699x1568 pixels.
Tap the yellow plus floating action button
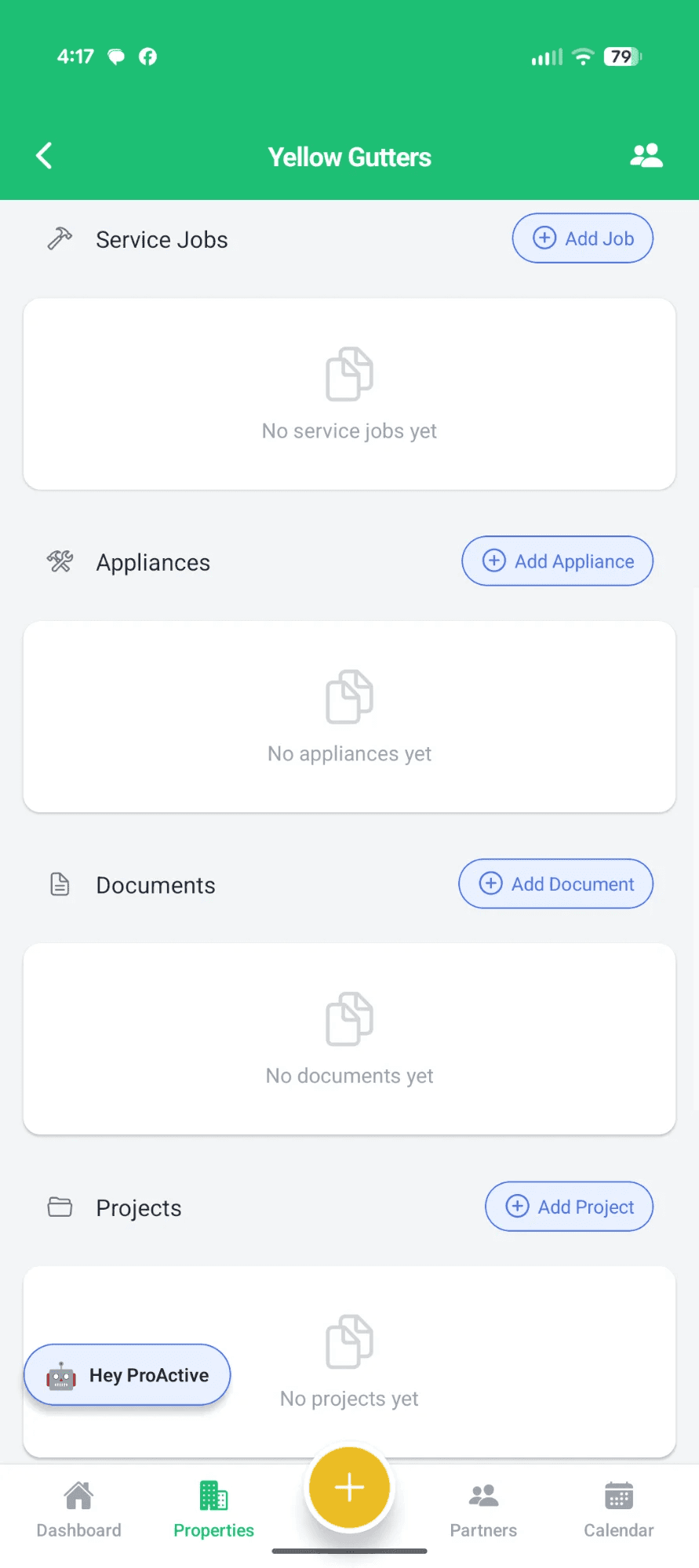pyautogui.click(x=349, y=1487)
